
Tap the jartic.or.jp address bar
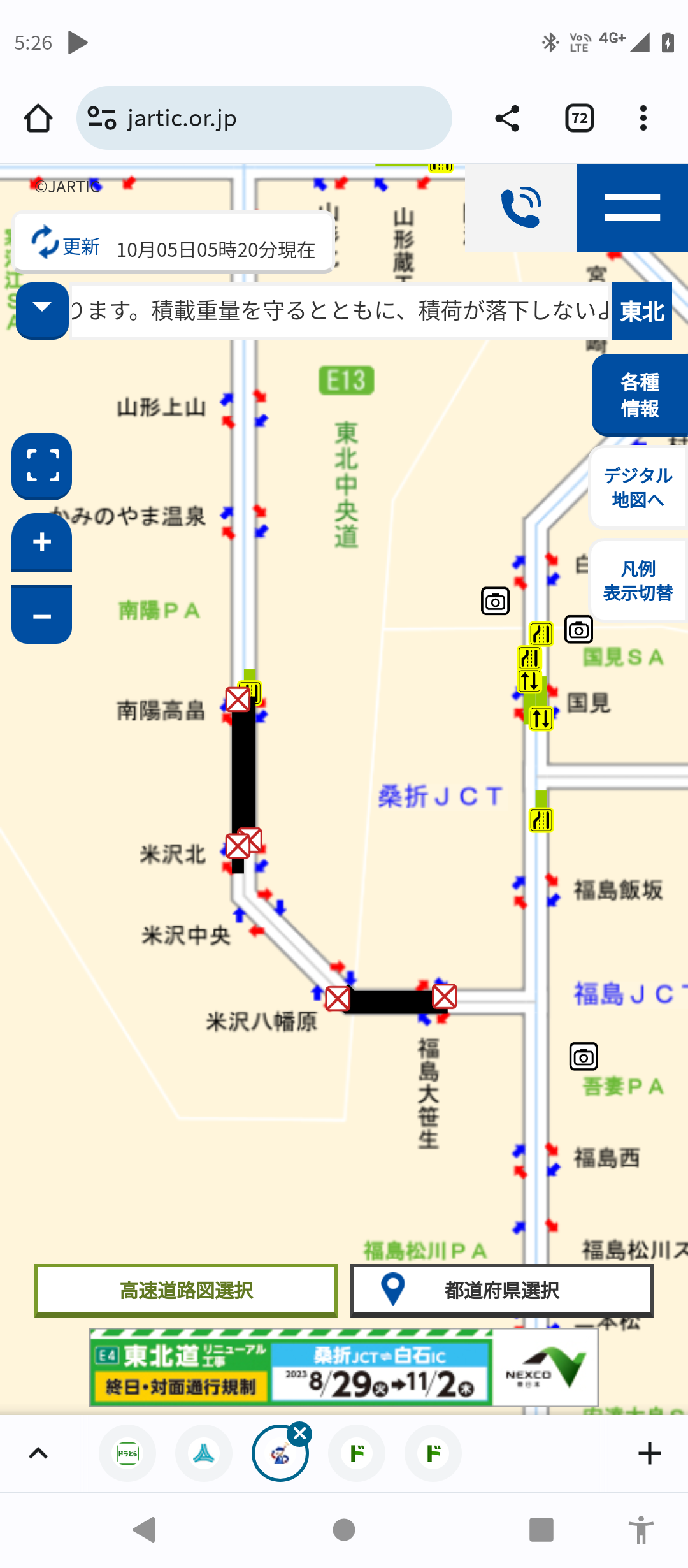[x=264, y=119]
